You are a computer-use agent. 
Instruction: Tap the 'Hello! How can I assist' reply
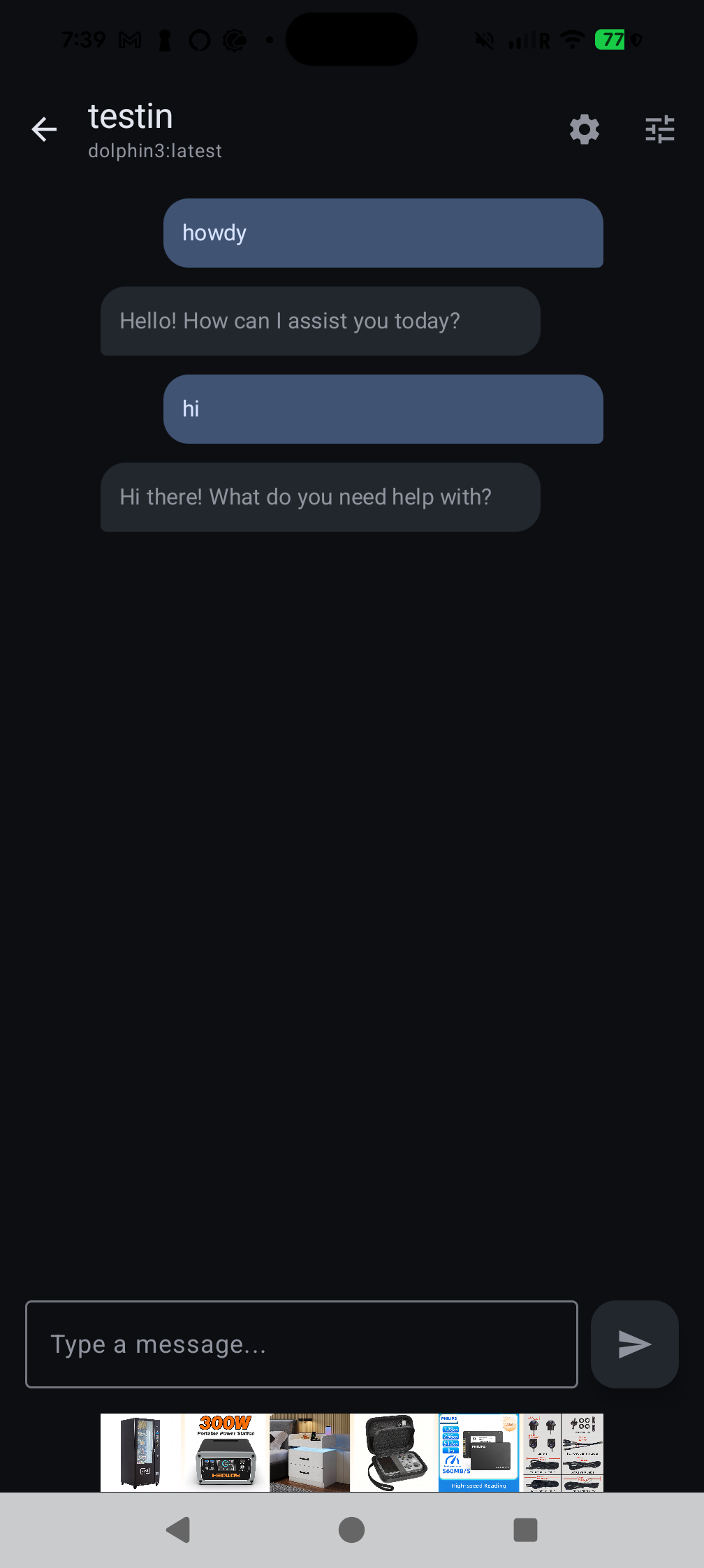pyautogui.click(x=319, y=321)
